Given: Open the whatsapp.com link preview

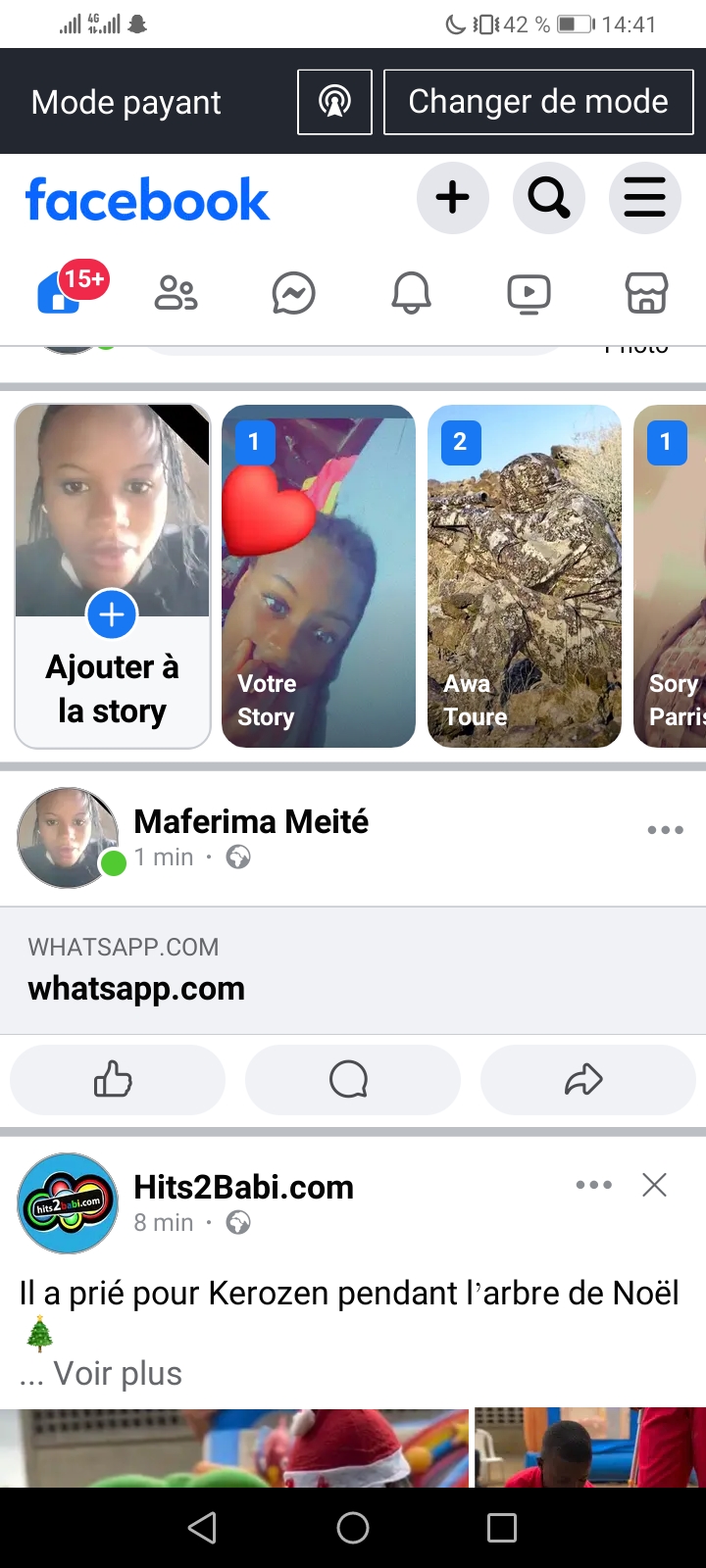Looking at the screenshot, I should (x=353, y=970).
